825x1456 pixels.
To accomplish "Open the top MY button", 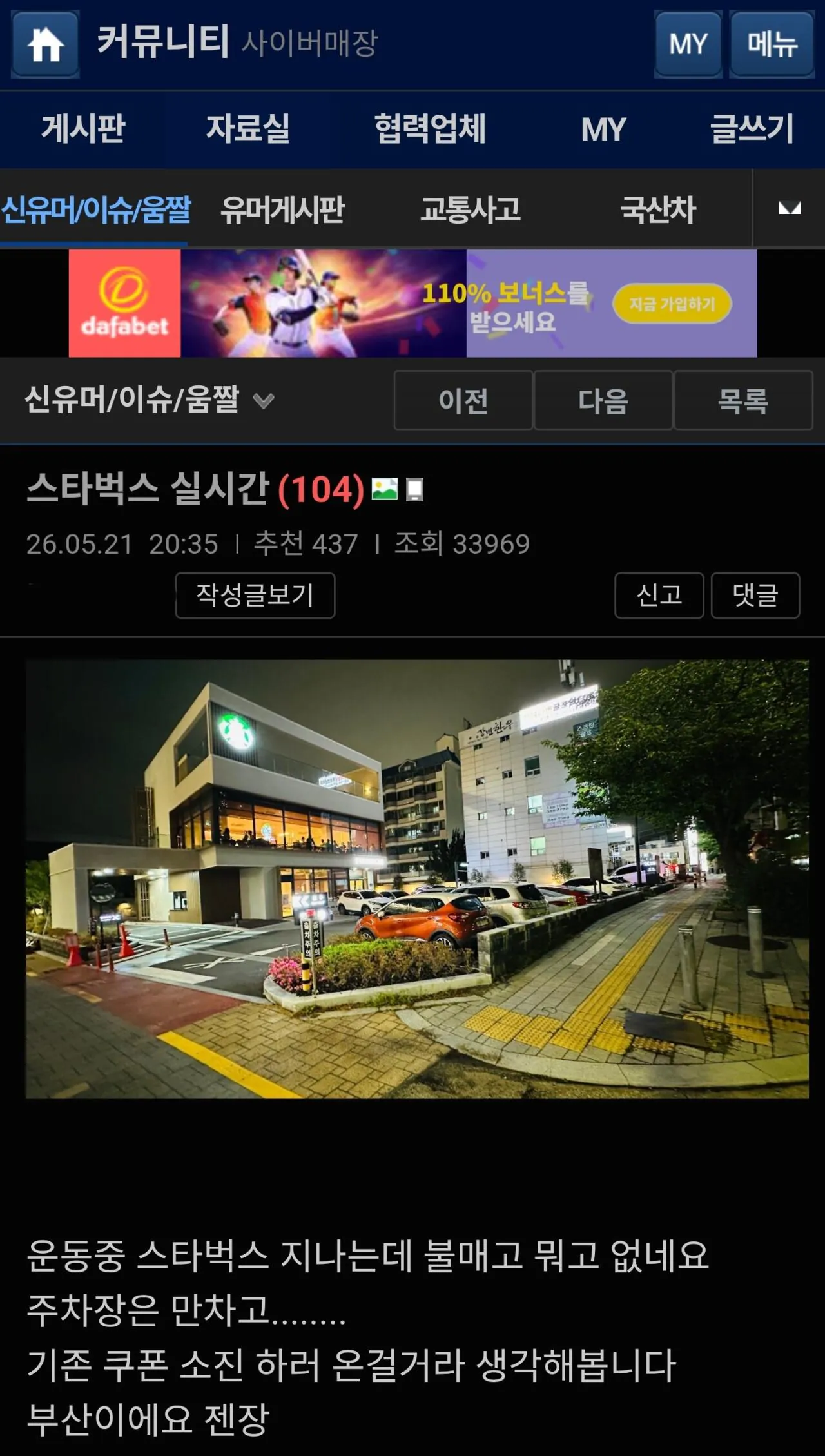I will [688, 44].
